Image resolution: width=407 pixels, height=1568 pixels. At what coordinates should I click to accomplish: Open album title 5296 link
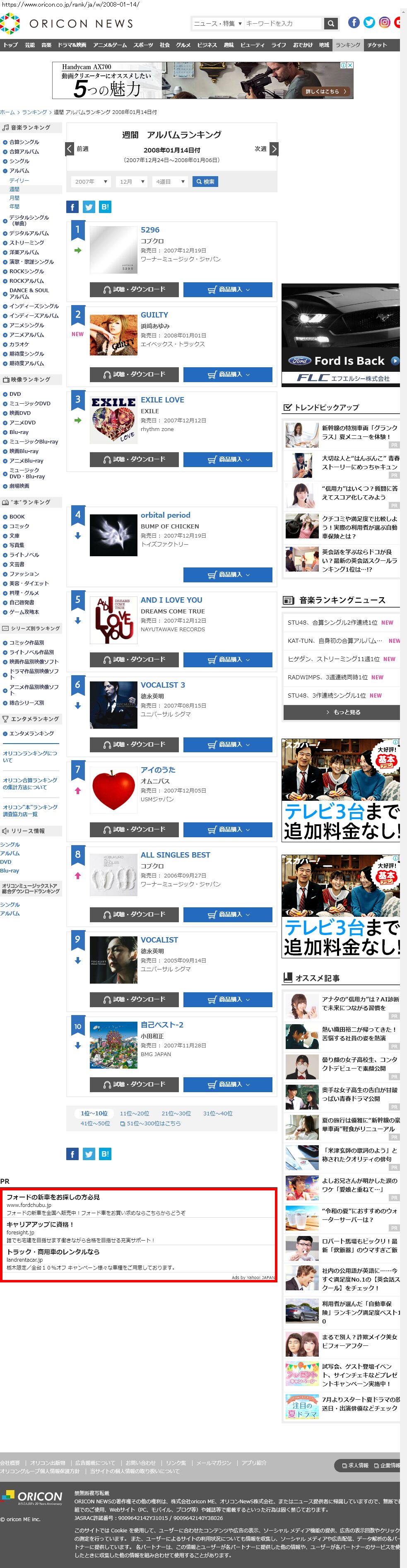tap(150, 230)
